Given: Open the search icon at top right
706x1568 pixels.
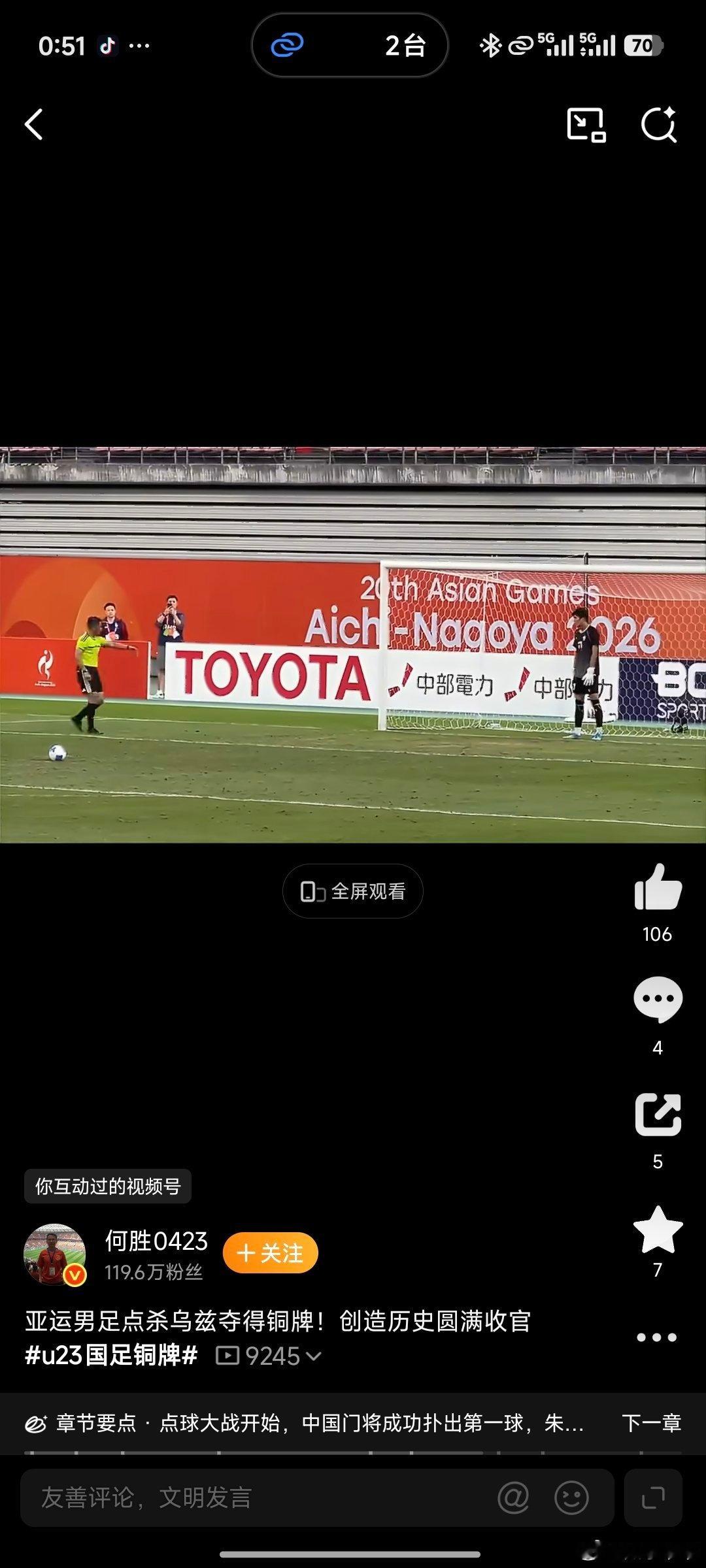Looking at the screenshot, I should coord(658,124).
